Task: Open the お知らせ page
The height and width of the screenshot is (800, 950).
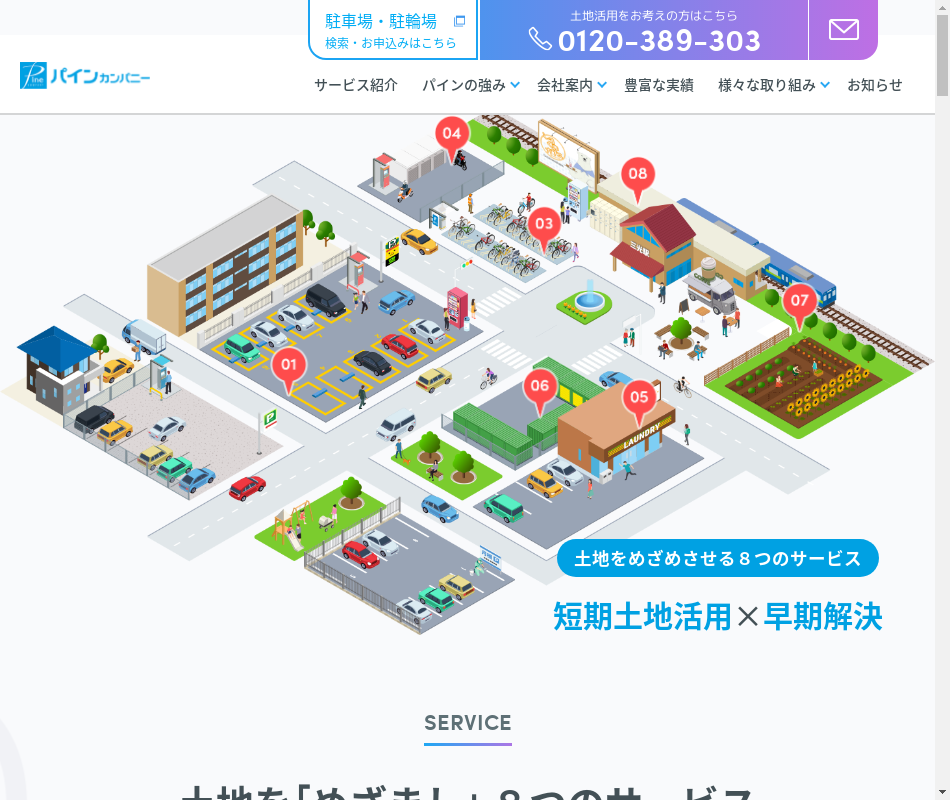Action: point(874,85)
